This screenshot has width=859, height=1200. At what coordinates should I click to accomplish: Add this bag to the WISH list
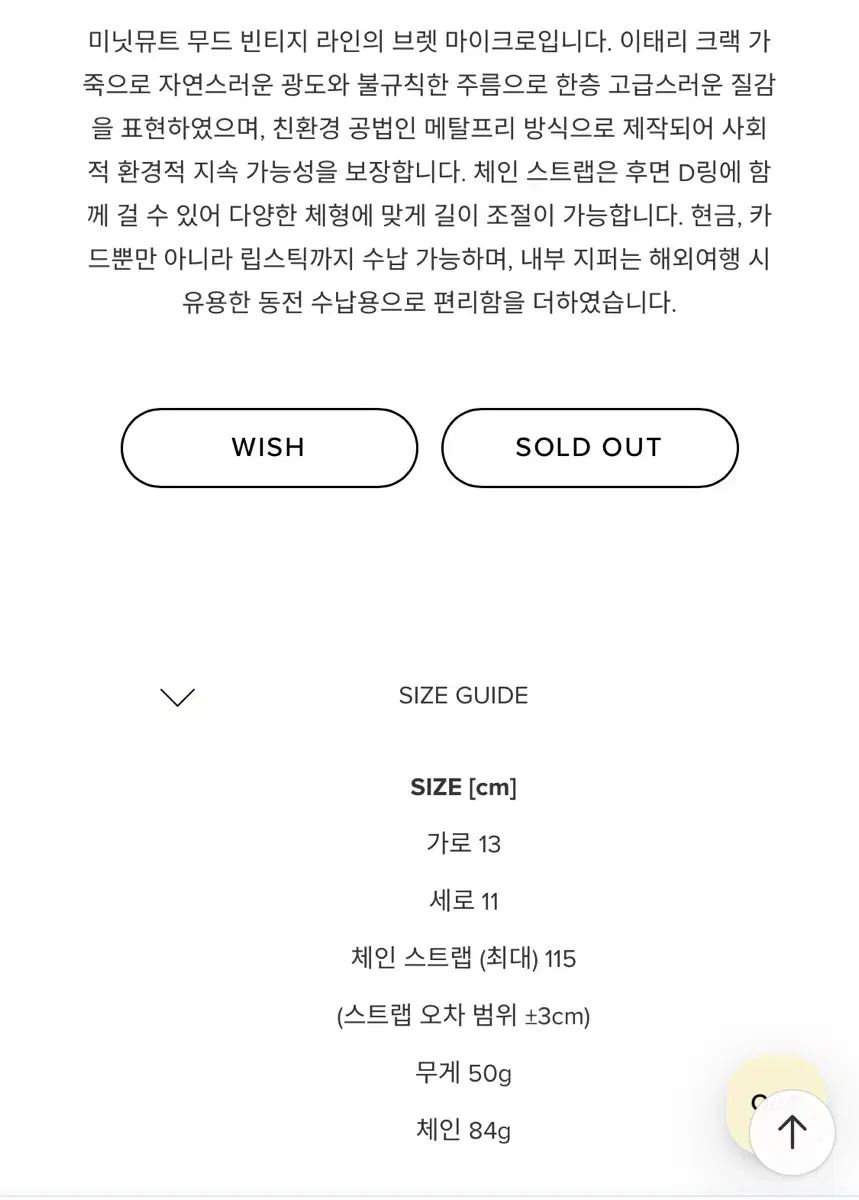coord(269,448)
